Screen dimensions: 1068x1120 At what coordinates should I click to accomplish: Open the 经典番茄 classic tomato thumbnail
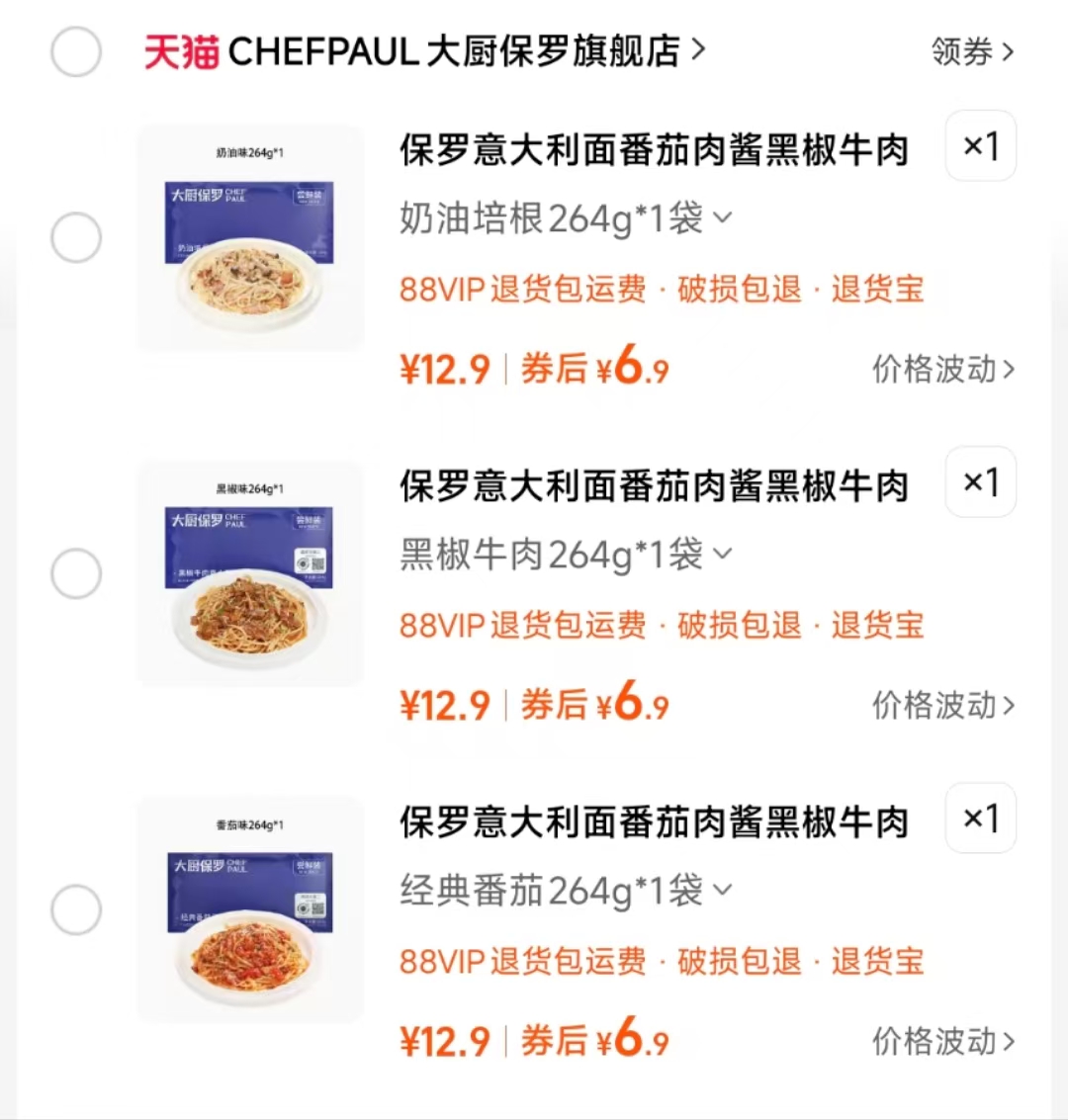pyautogui.click(x=249, y=907)
